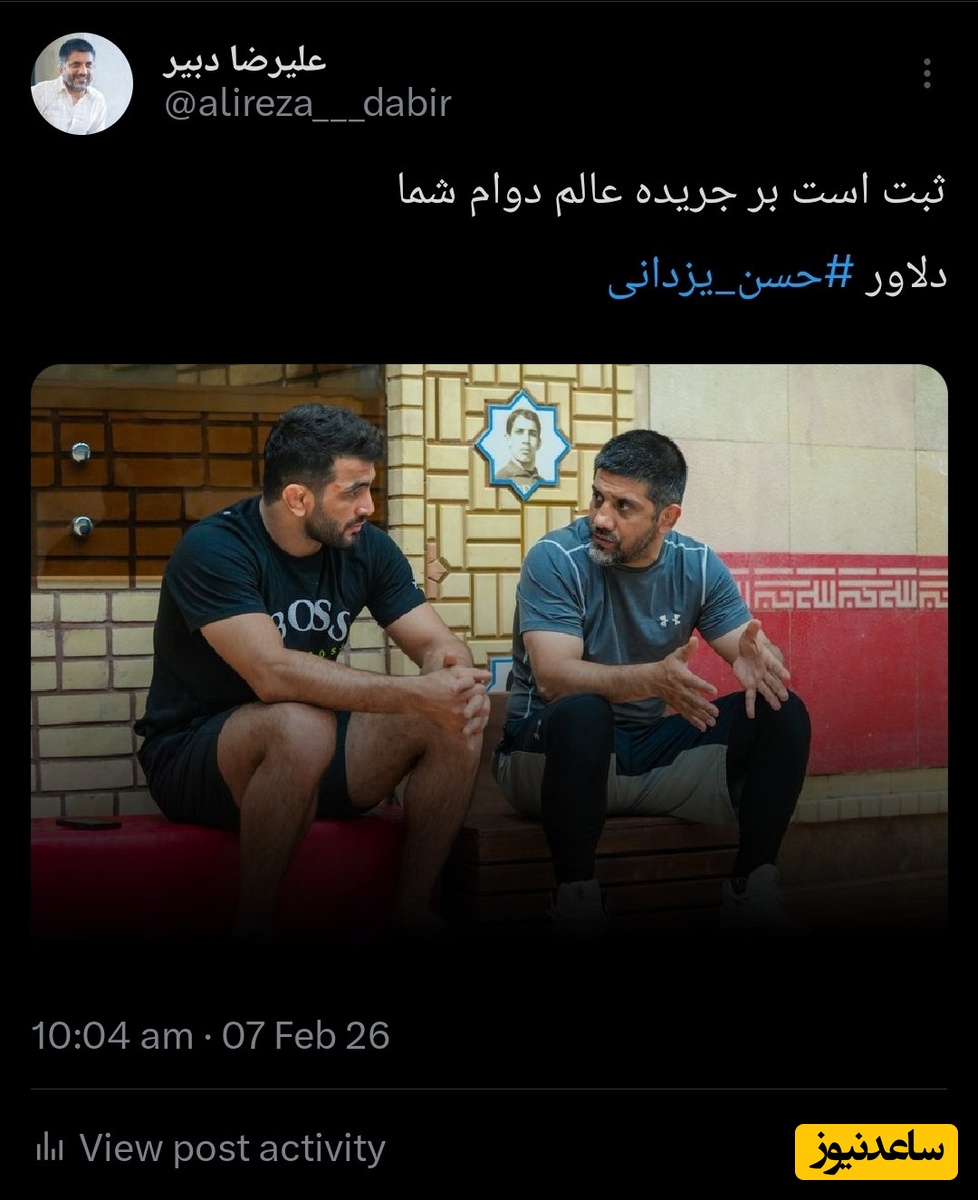Open the @alireza__dabir profile handle
The image size is (978, 1200).
point(307,103)
